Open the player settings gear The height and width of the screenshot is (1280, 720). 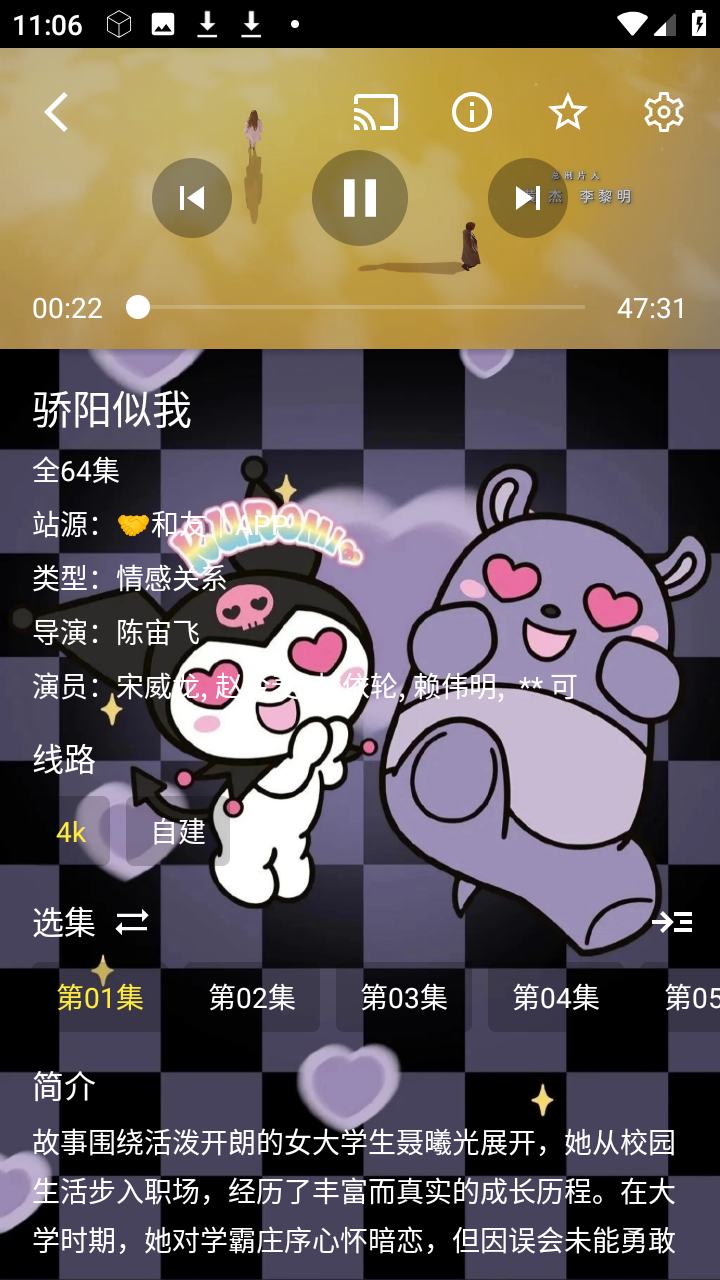(664, 112)
